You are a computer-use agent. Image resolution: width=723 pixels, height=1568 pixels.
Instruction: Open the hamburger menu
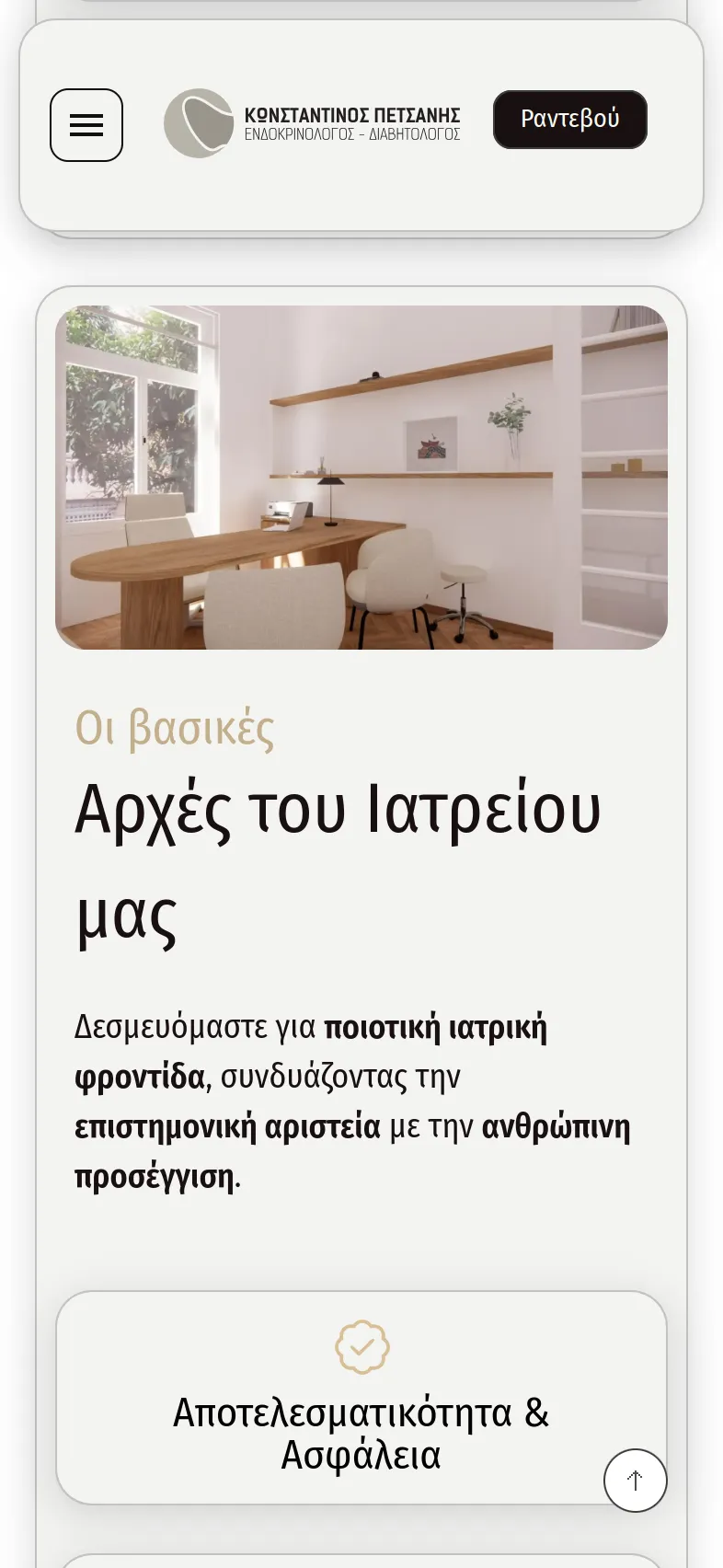pos(86,125)
